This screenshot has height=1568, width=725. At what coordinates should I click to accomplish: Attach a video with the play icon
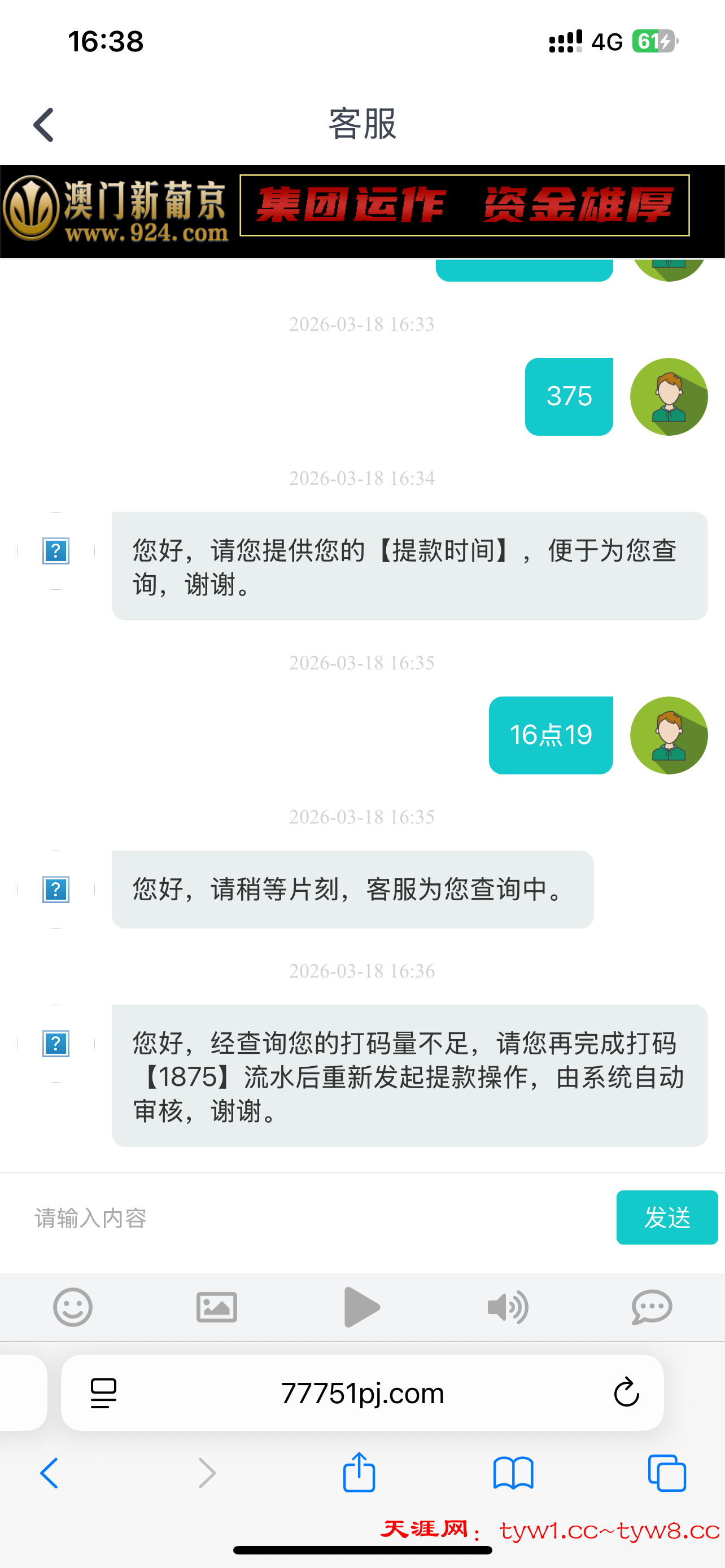[361, 1307]
